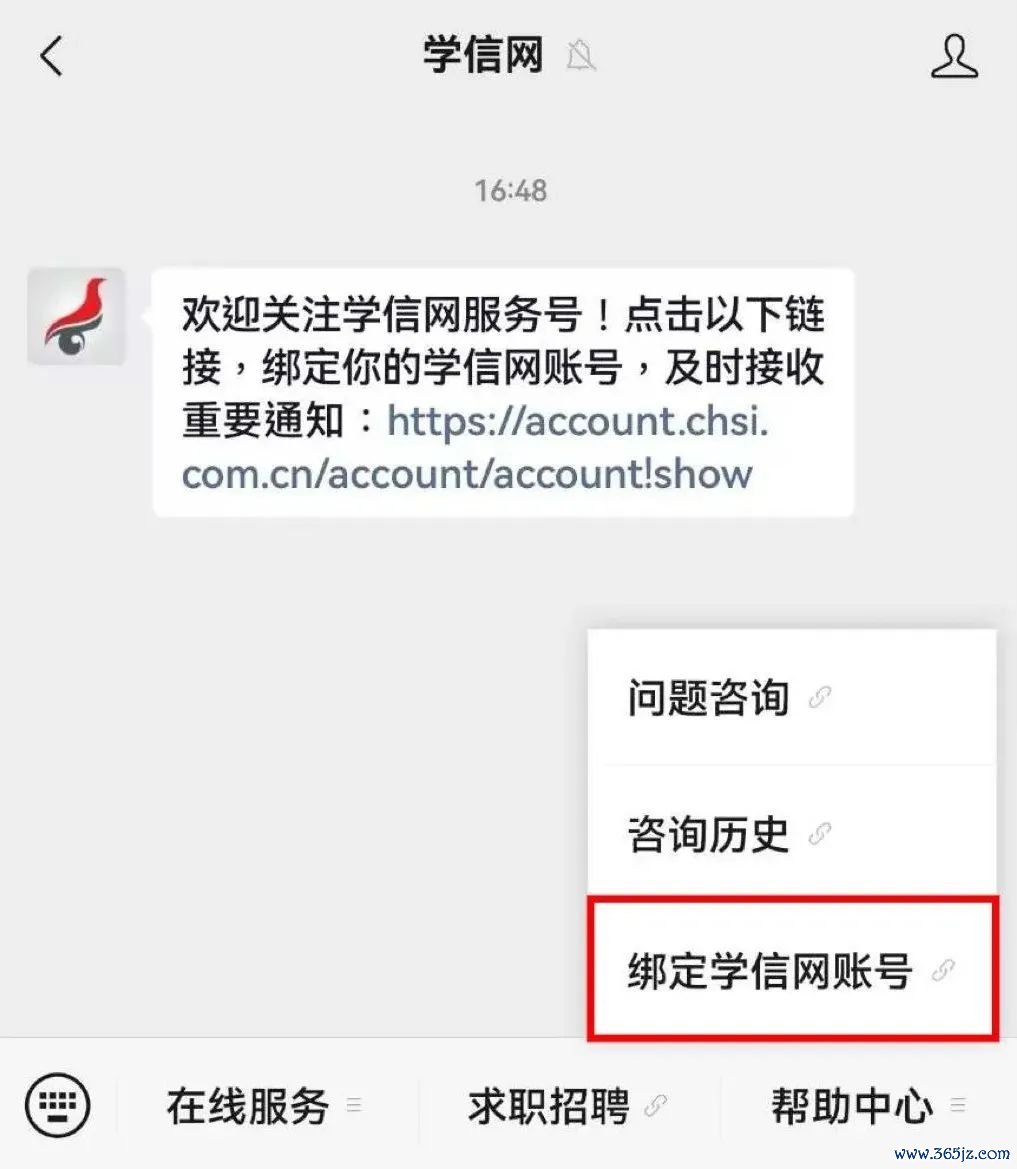Open the 学信网 account profile icon

(x=954, y=57)
